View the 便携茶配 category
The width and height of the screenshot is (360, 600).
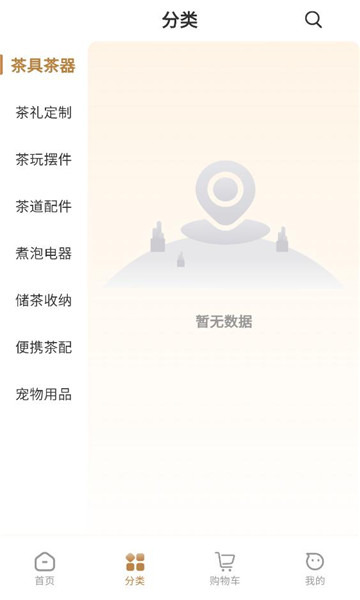pyautogui.click(x=44, y=347)
